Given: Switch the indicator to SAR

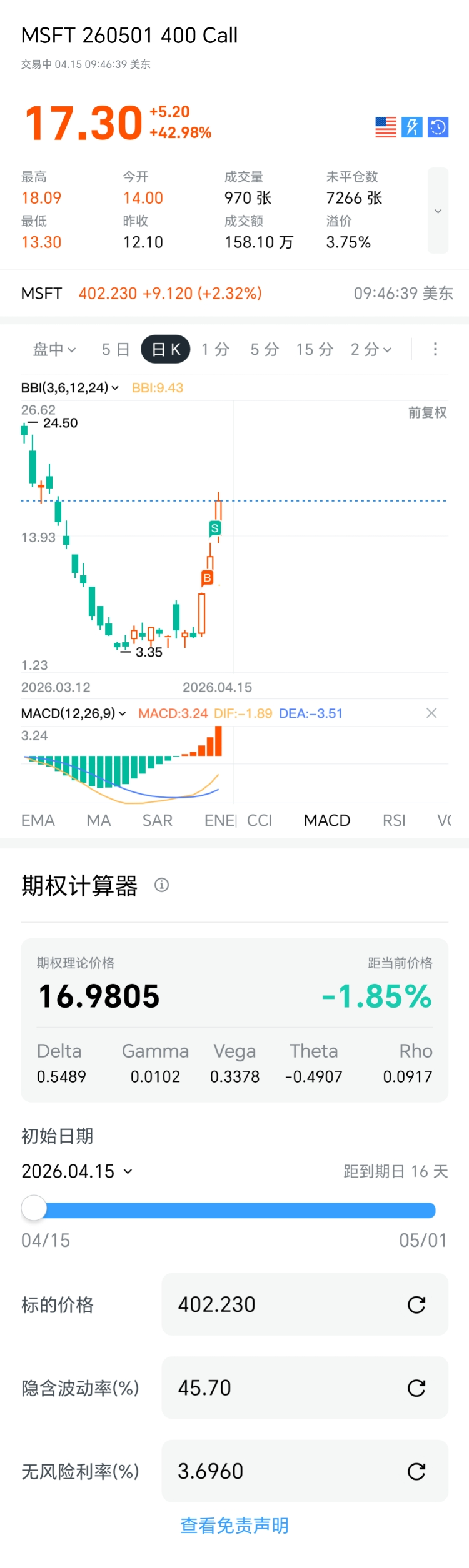Looking at the screenshot, I should (157, 820).
